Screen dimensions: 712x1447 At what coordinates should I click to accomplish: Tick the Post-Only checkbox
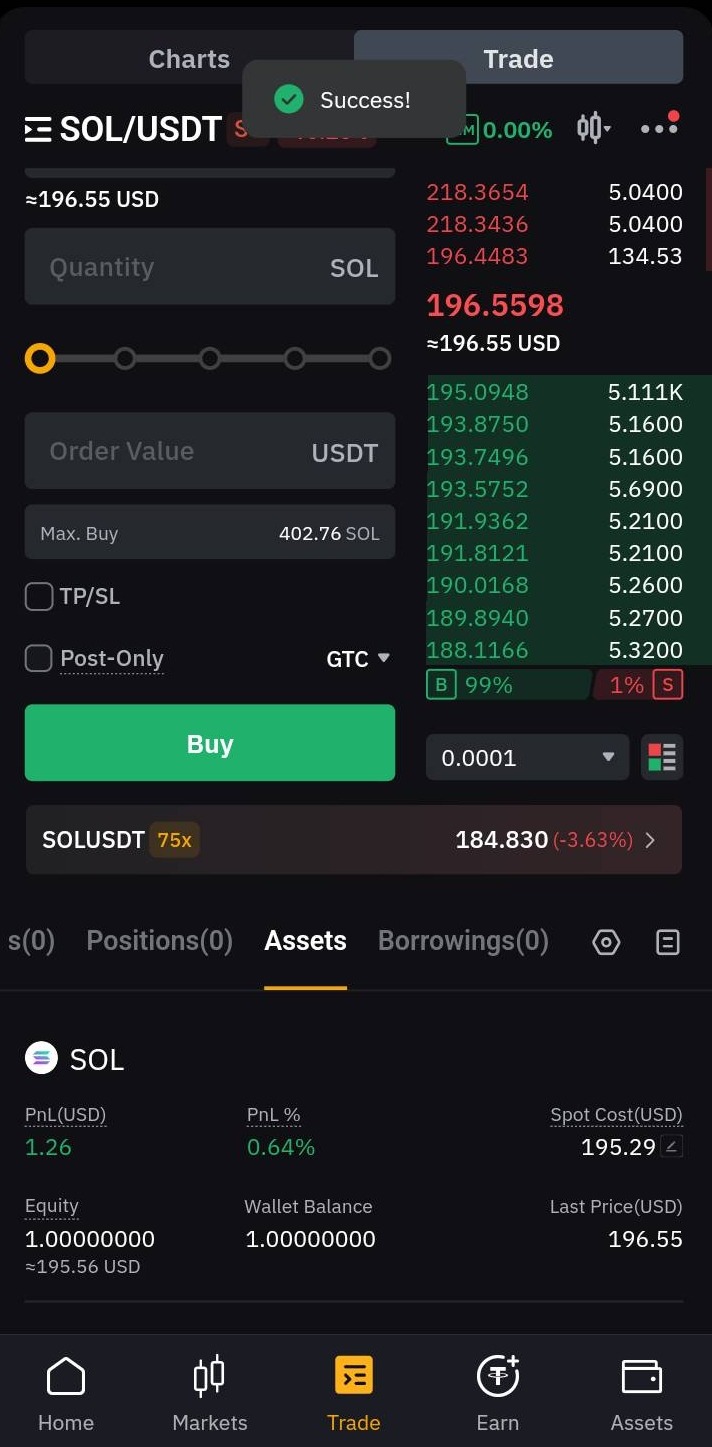[x=39, y=659]
